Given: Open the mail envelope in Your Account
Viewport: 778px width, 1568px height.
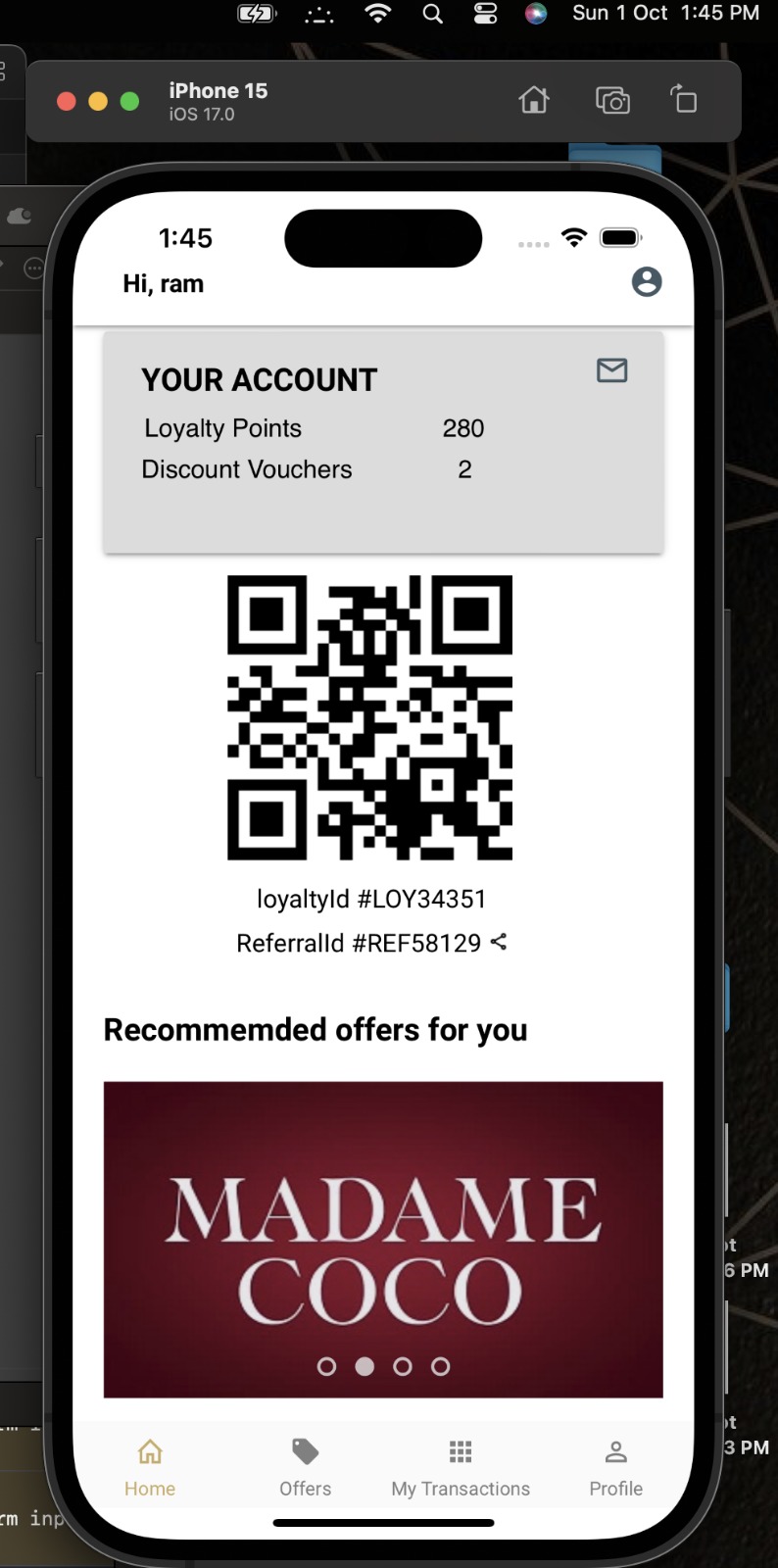Looking at the screenshot, I should 612,370.
